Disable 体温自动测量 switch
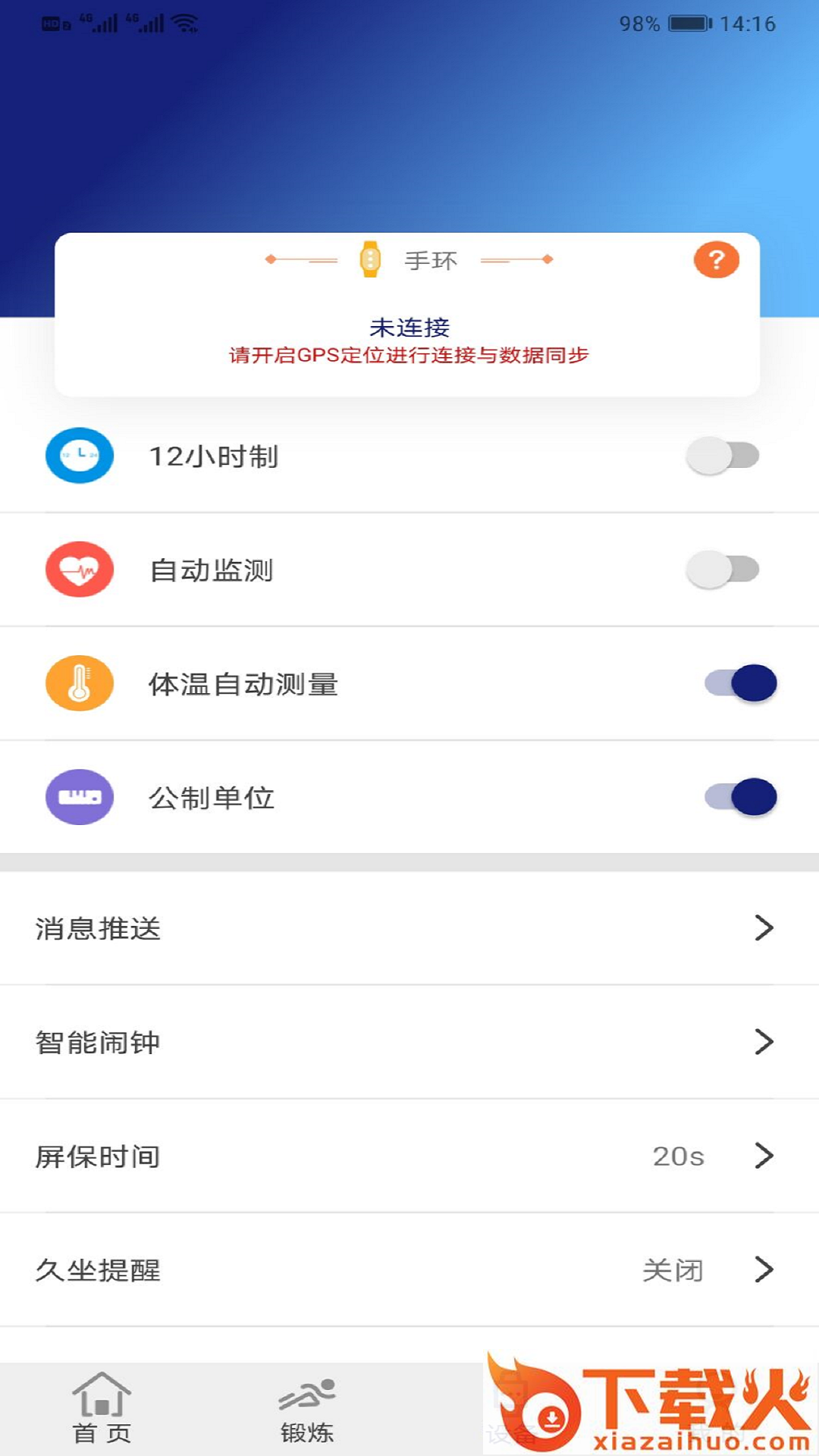 (x=741, y=683)
